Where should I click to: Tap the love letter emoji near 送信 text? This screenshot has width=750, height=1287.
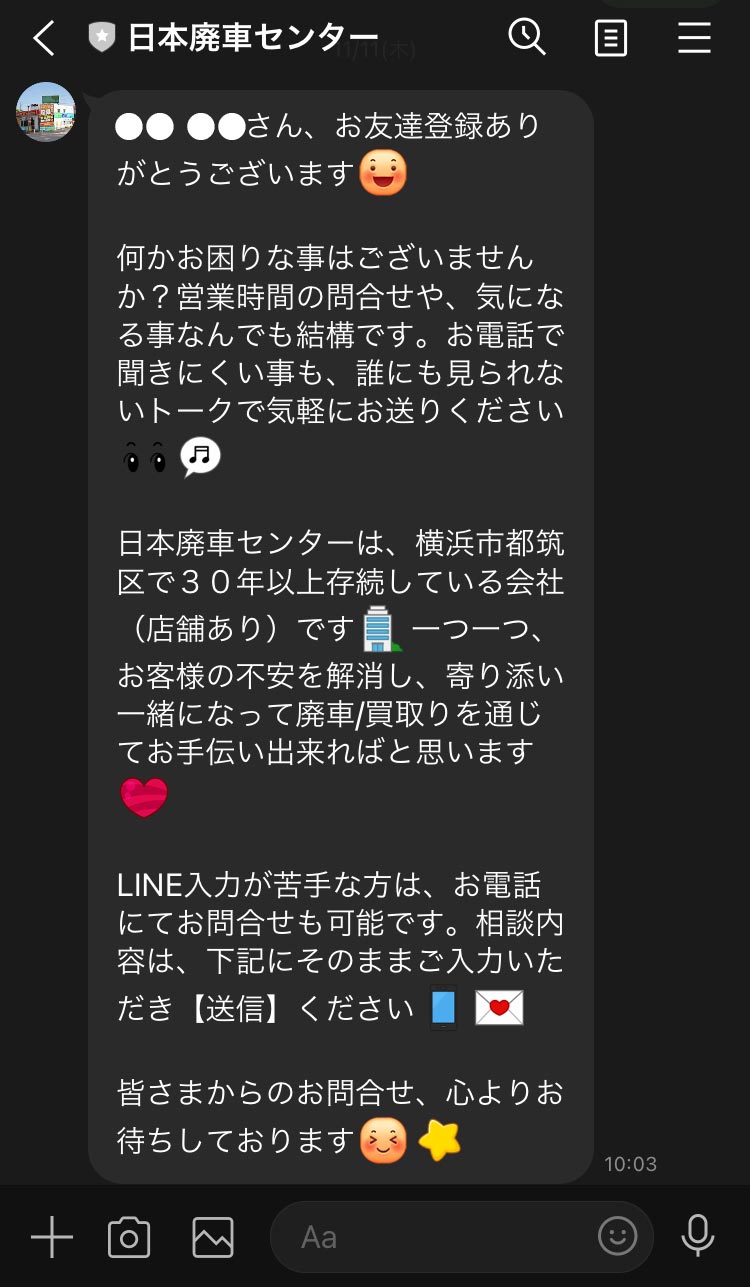pos(499,1007)
